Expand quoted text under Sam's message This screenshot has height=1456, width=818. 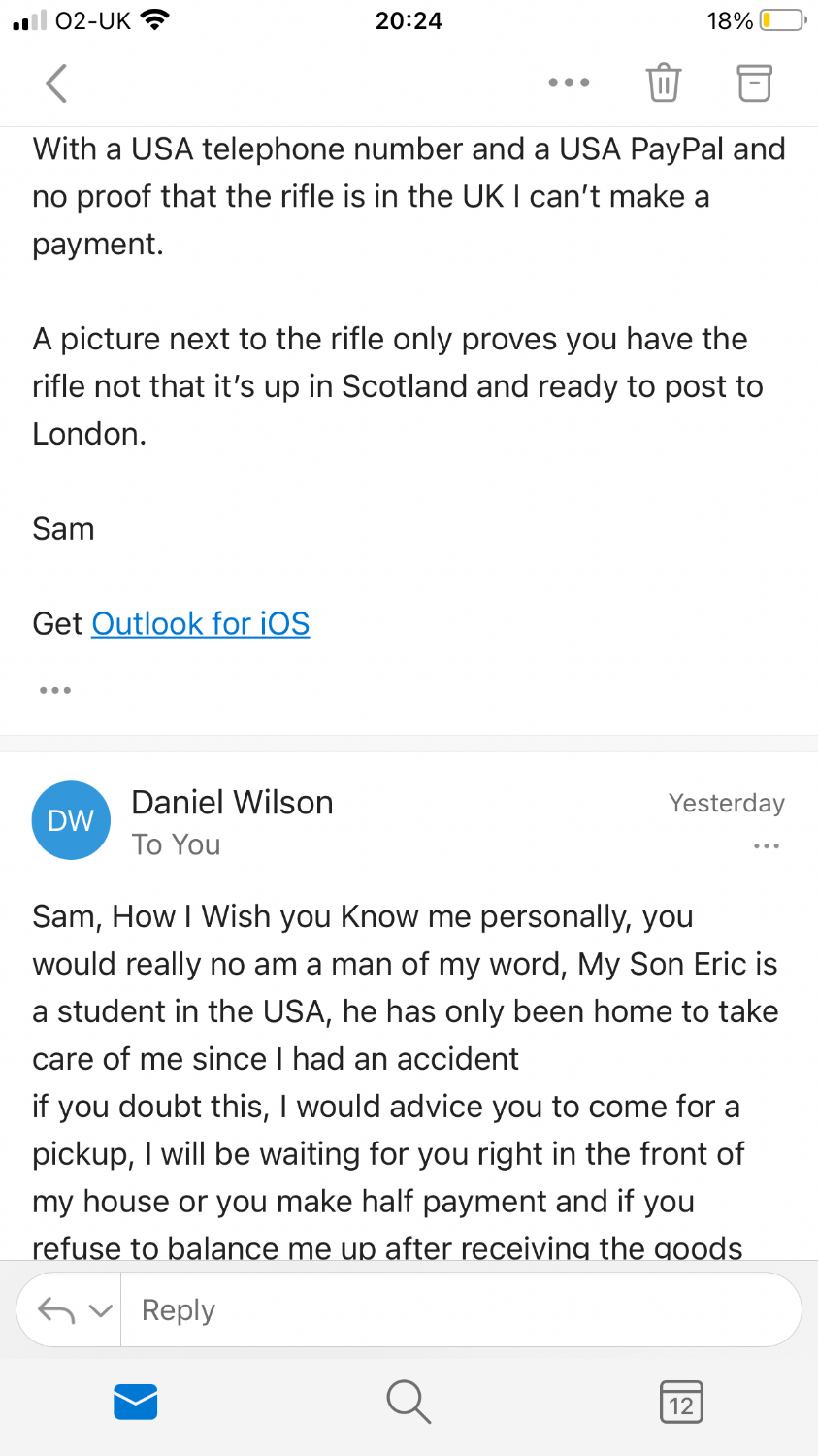click(55, 690)
